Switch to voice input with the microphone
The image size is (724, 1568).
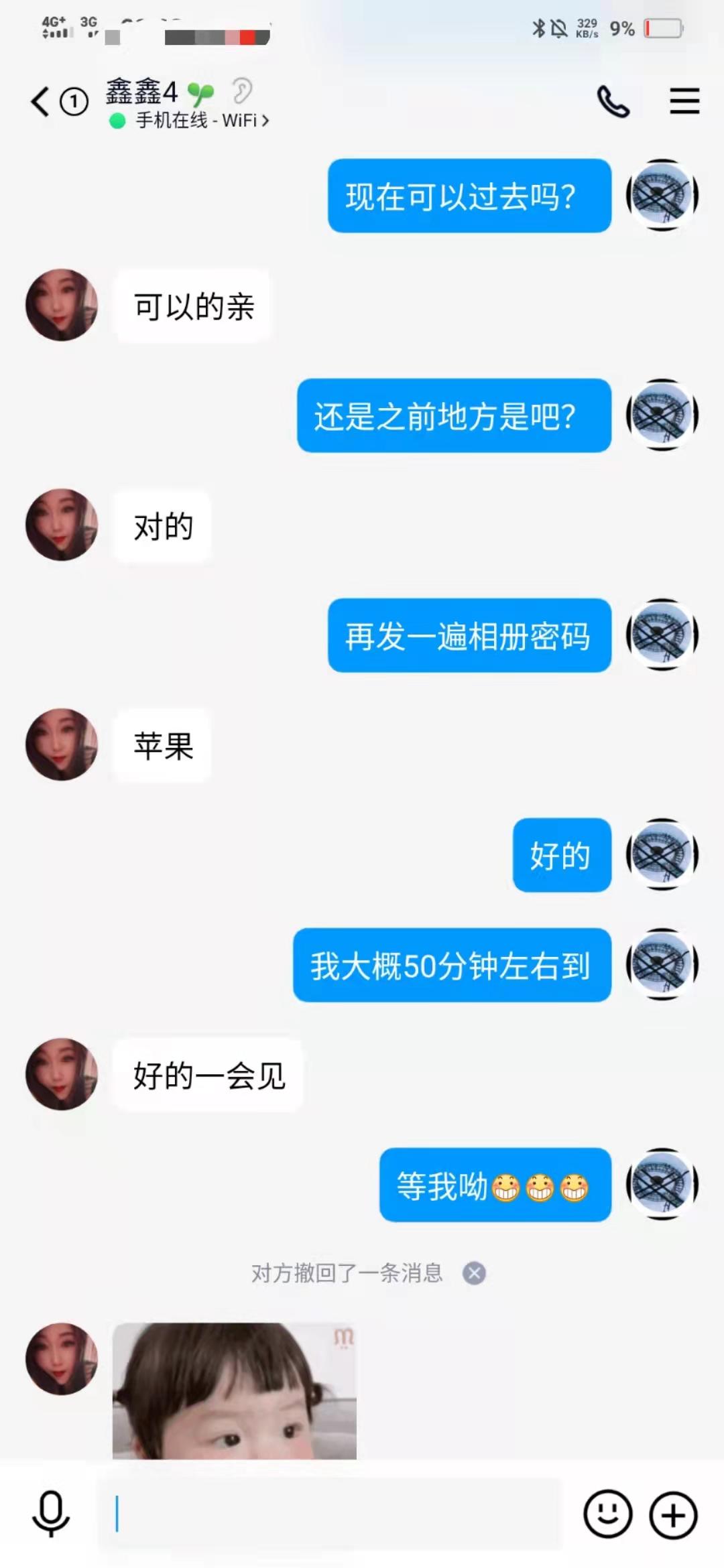click(51, 1514)
